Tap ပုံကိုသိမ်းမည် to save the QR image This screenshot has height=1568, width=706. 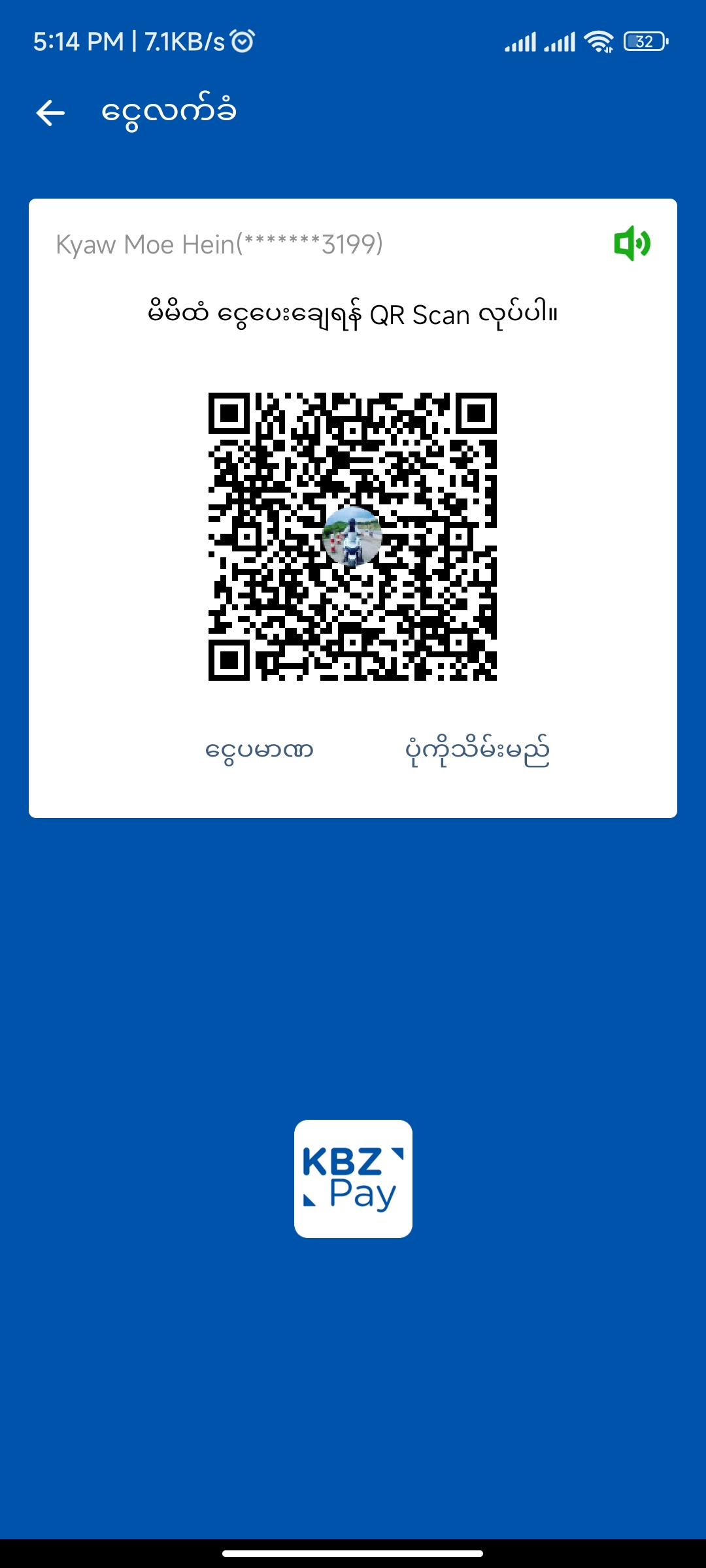[477, 751]
